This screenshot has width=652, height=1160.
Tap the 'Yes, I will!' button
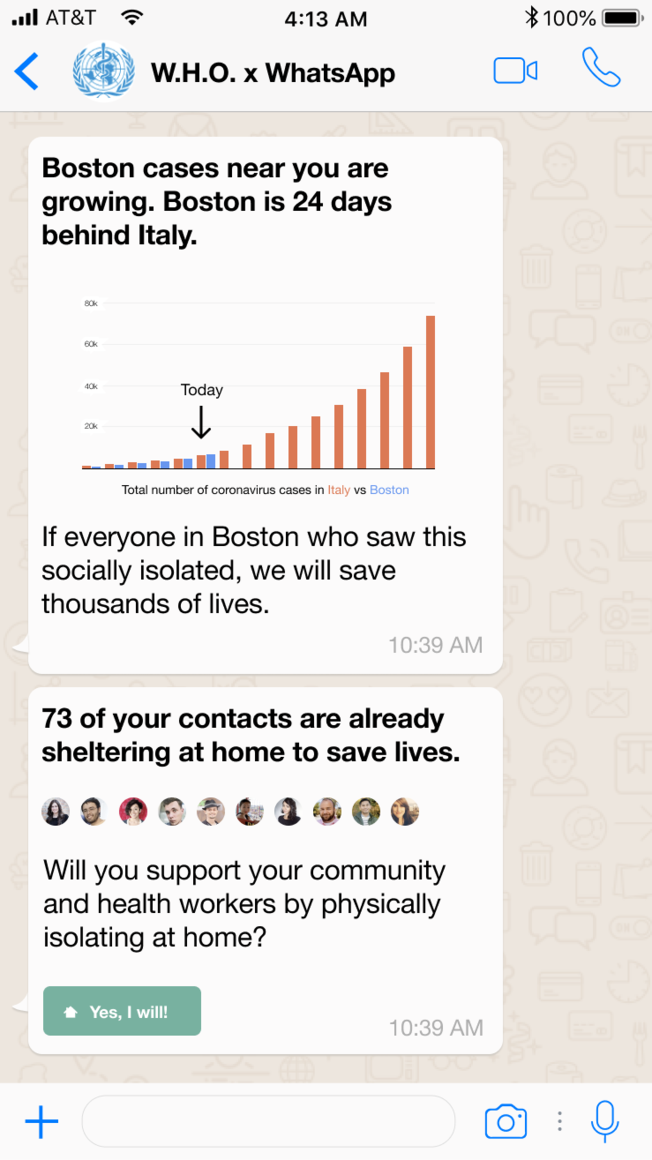[x=122, y=1011]
